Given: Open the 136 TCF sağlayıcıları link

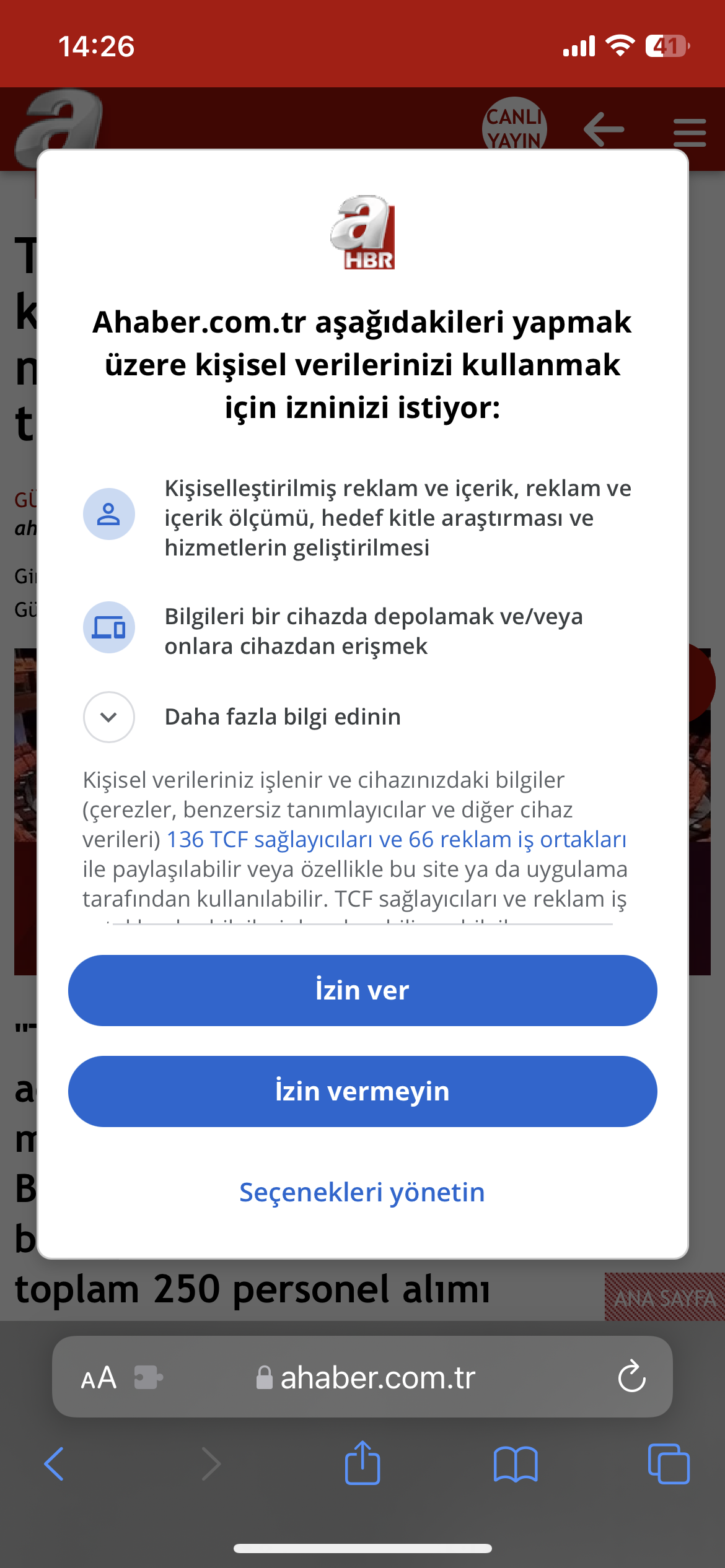Looking at the screenshot, I should pyautogui.click(x=397, y=839).
